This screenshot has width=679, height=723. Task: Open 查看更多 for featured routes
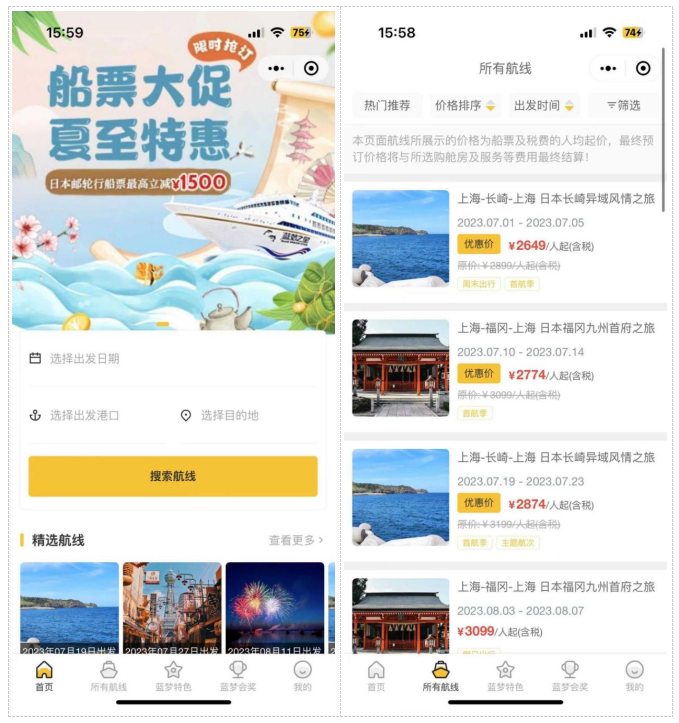[x=295, y=540]
